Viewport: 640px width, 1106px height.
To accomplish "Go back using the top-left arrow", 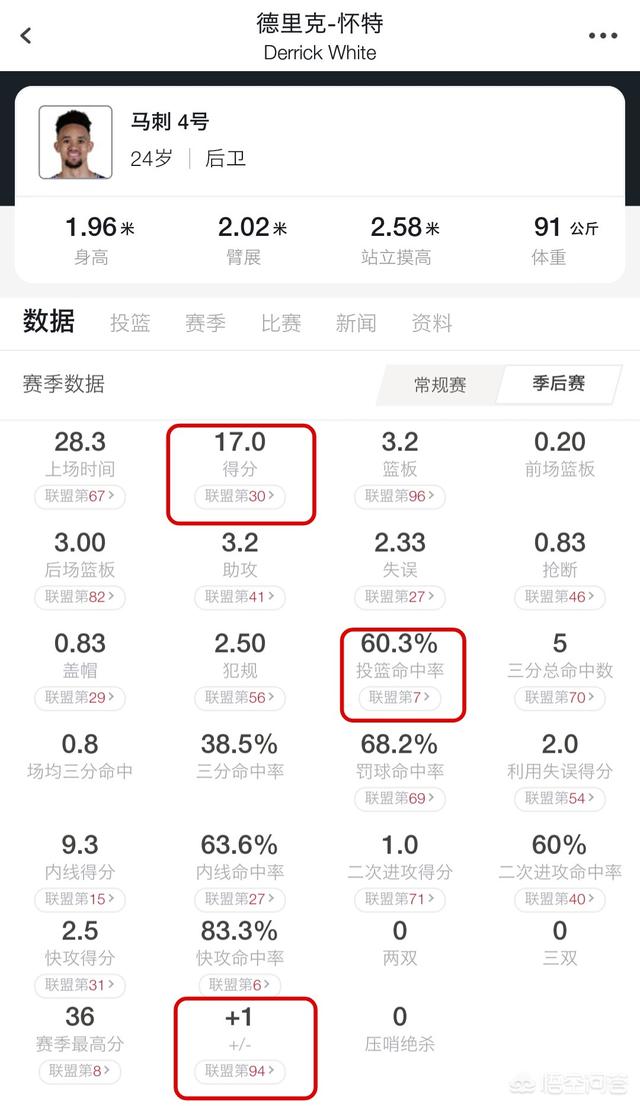I will pos(26,35).
